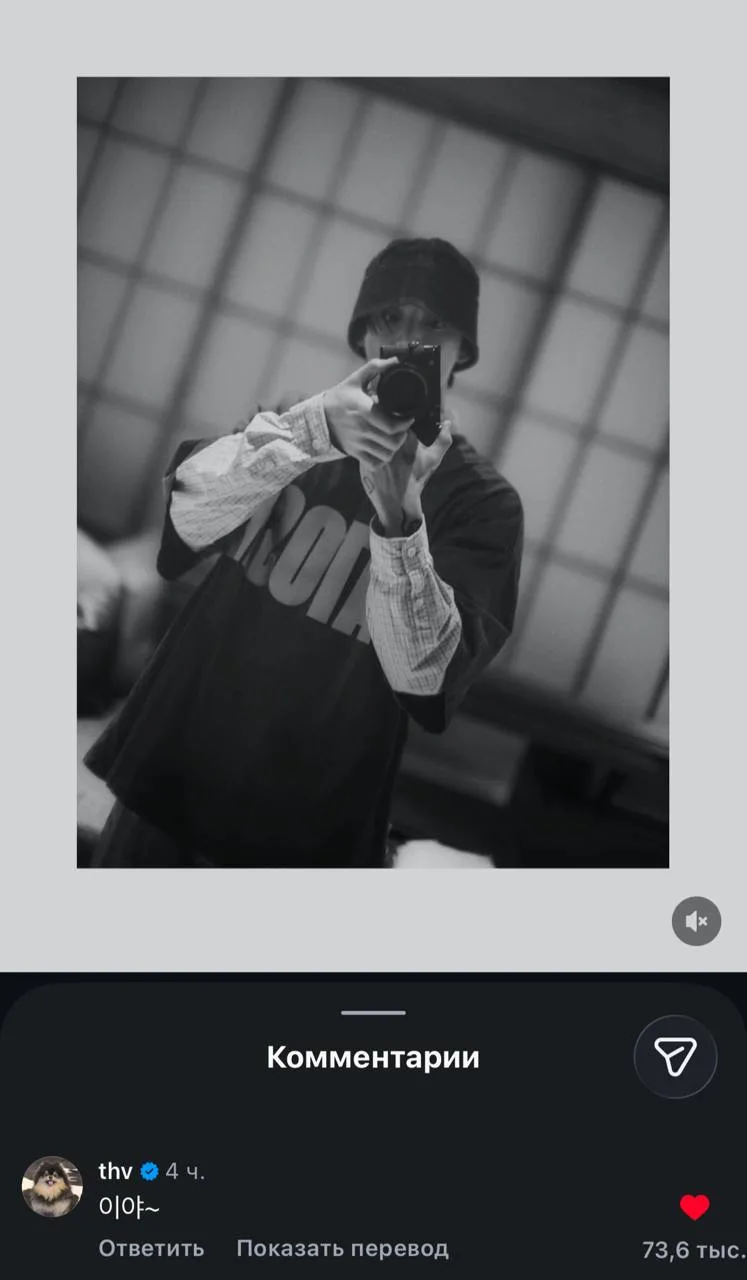Open thv's profile picture
The image size is (747, 1280).
52,1187
